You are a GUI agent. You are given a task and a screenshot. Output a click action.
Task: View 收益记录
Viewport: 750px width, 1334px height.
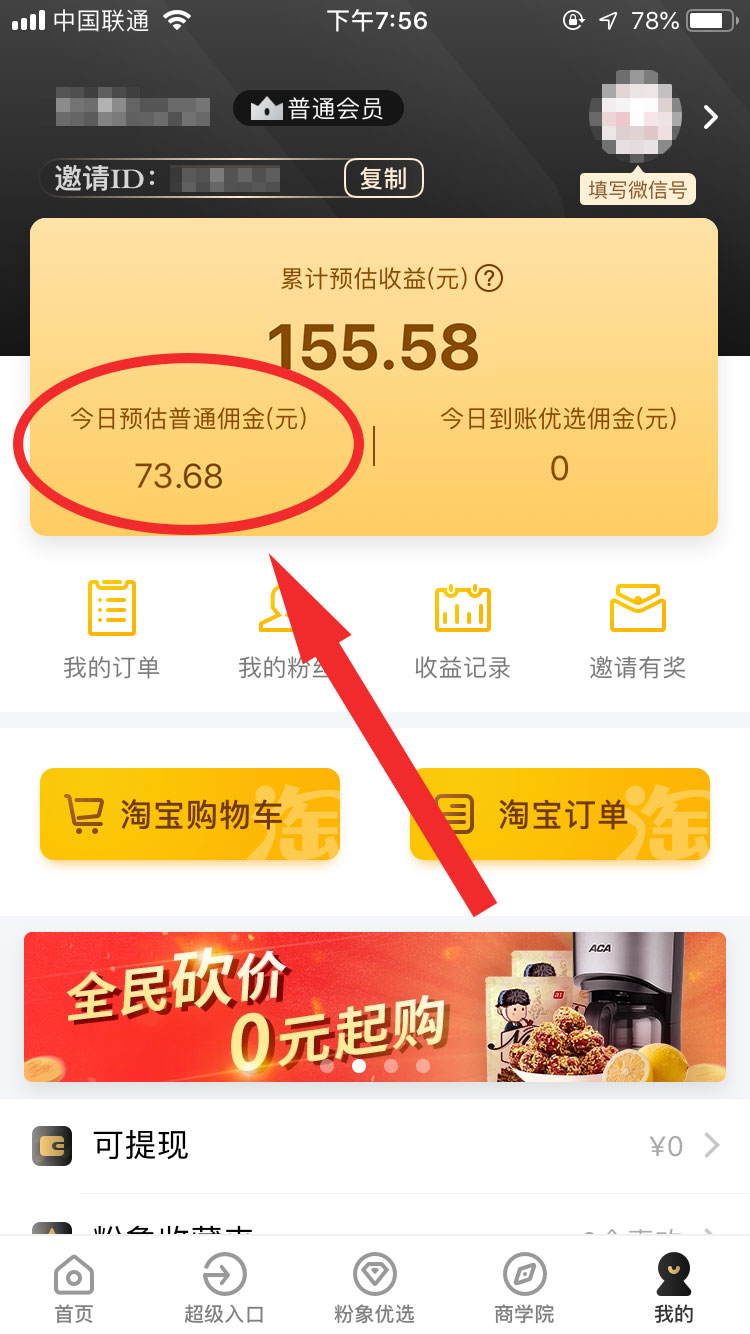(463, 629)
